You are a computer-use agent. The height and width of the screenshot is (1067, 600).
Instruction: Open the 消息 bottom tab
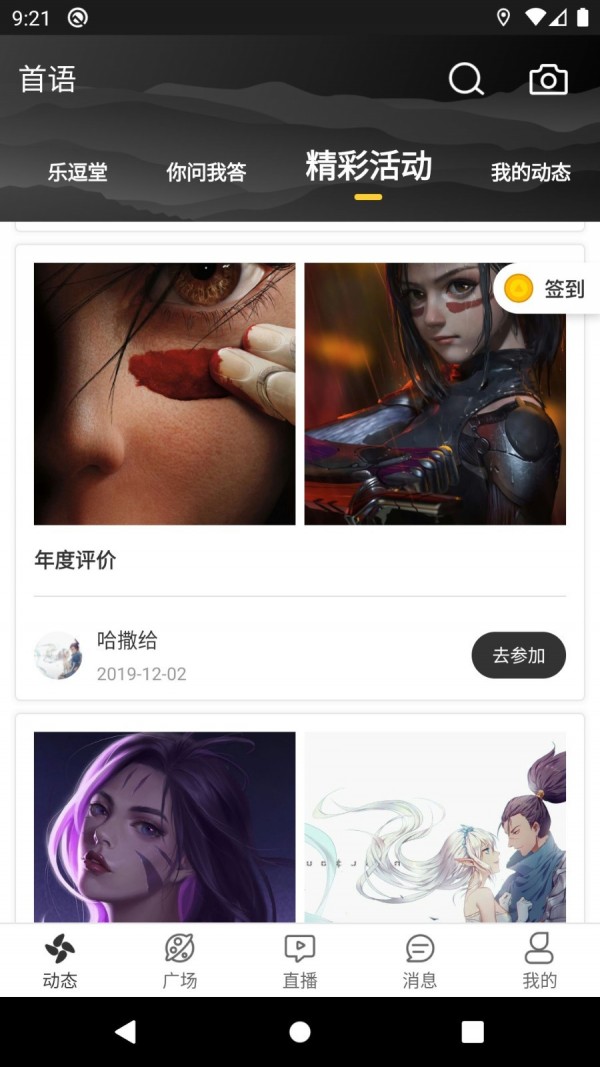click(420, 960)
